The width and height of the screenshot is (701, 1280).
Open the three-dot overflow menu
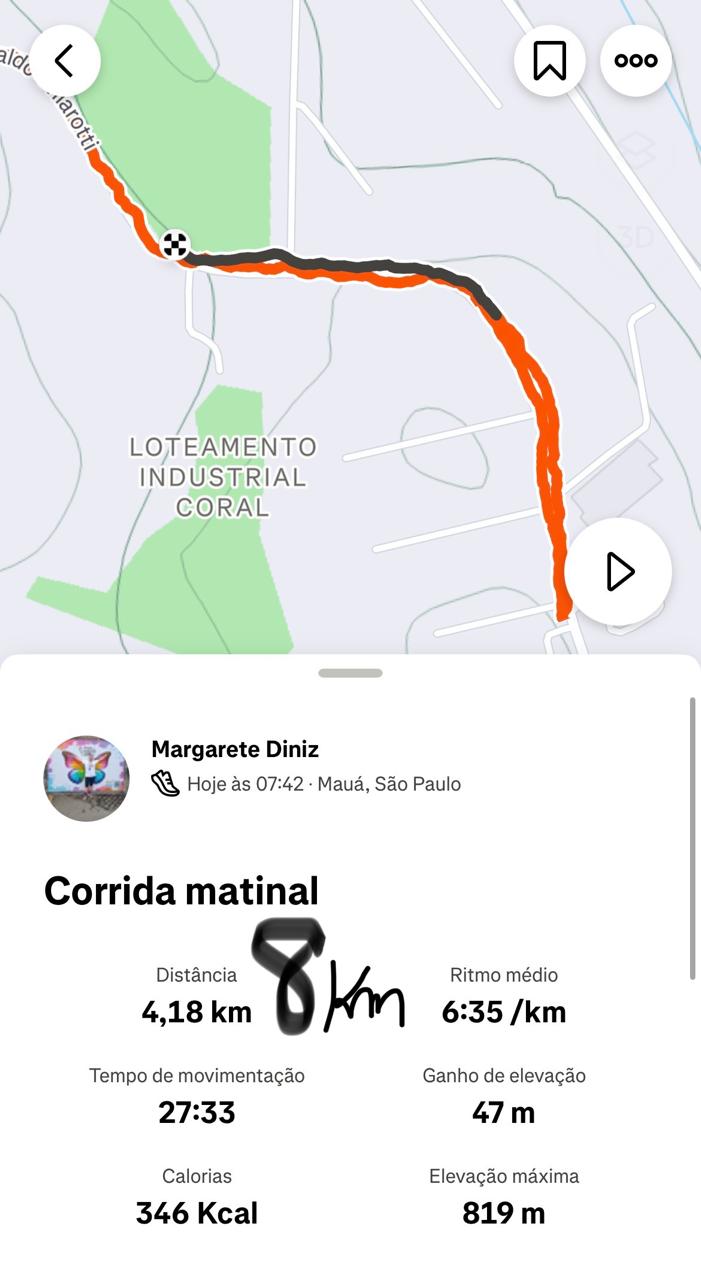click(x=636, y=61)
